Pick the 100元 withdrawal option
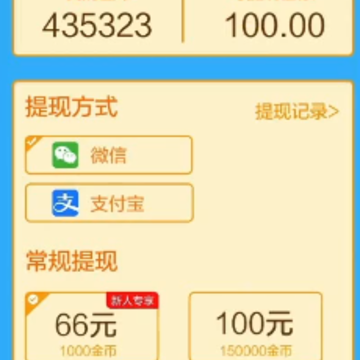Image resolution: width=360 pixels, height=360 pixels. (x=255, y=326)
